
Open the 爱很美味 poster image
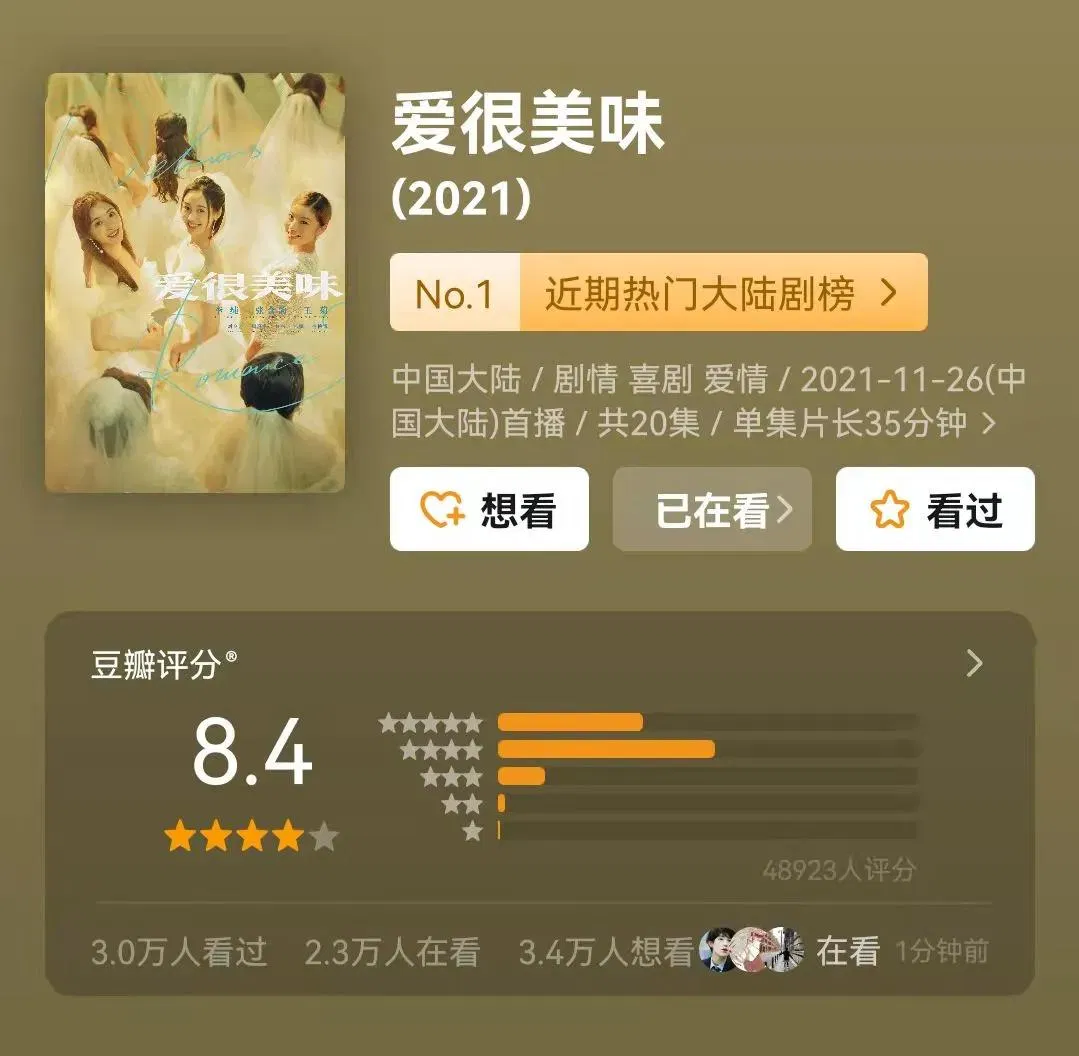point(195,283)
